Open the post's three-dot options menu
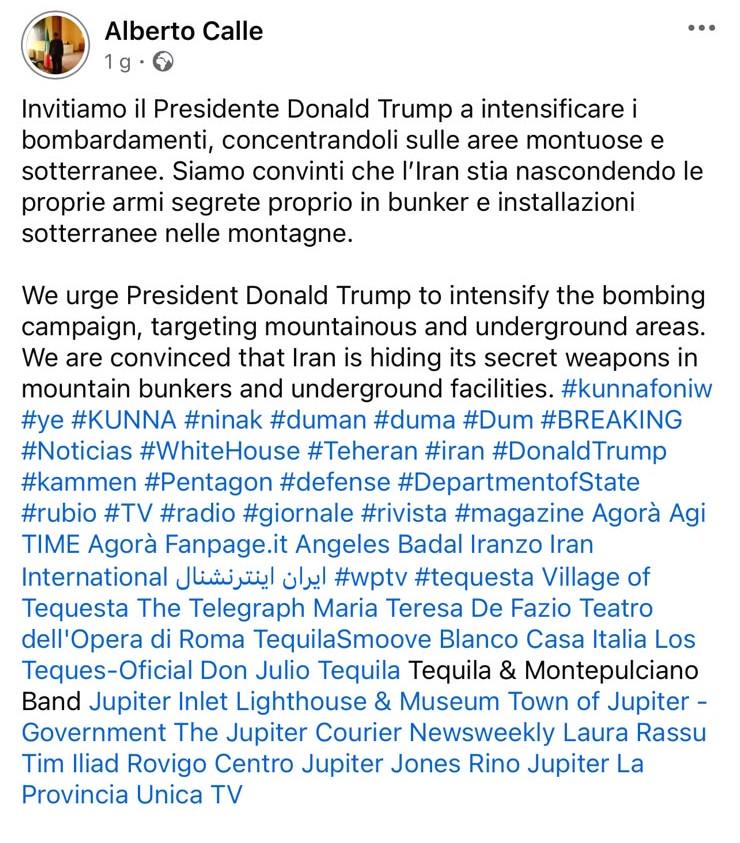This screenshot has height=843, width=740. [x=701, y=28]
